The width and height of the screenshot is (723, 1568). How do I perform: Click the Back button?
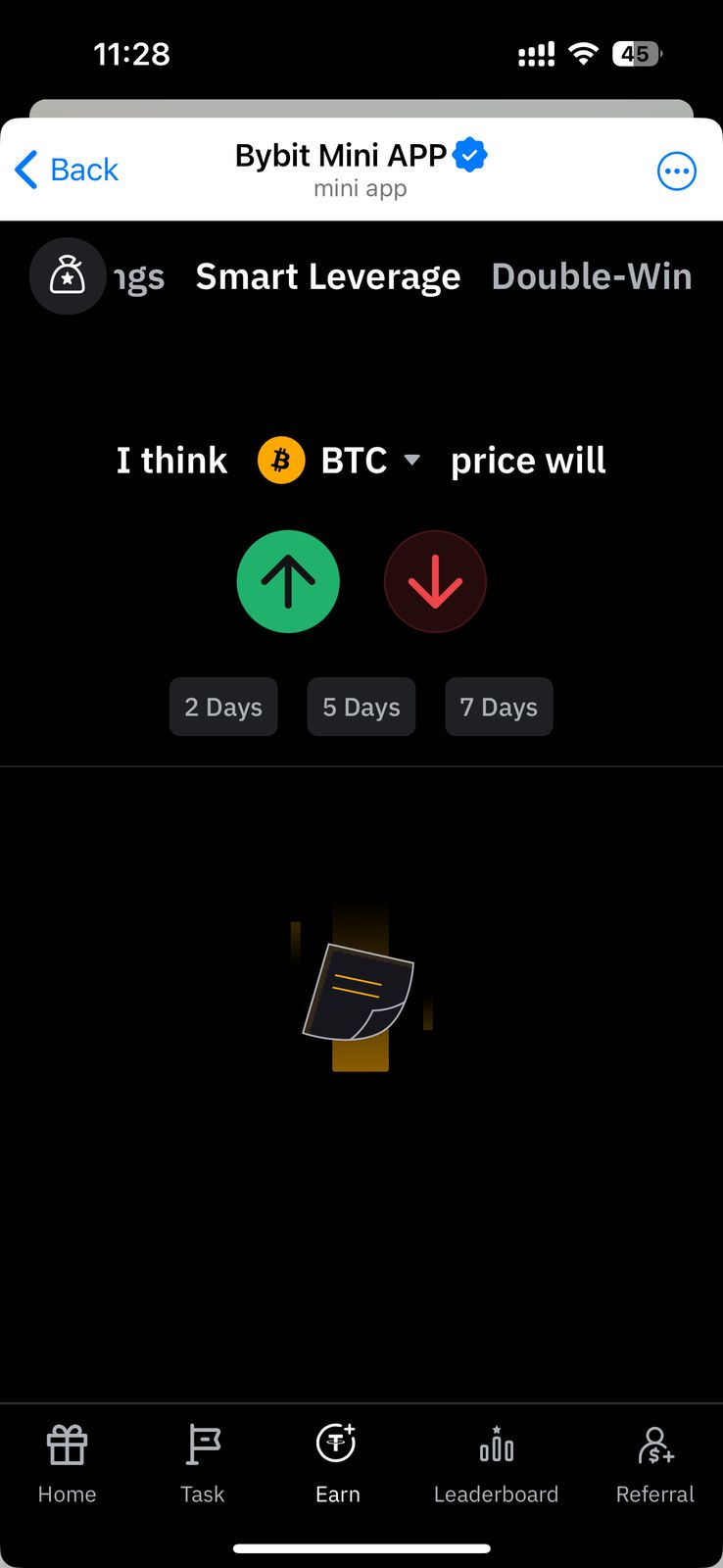(67, 169)
